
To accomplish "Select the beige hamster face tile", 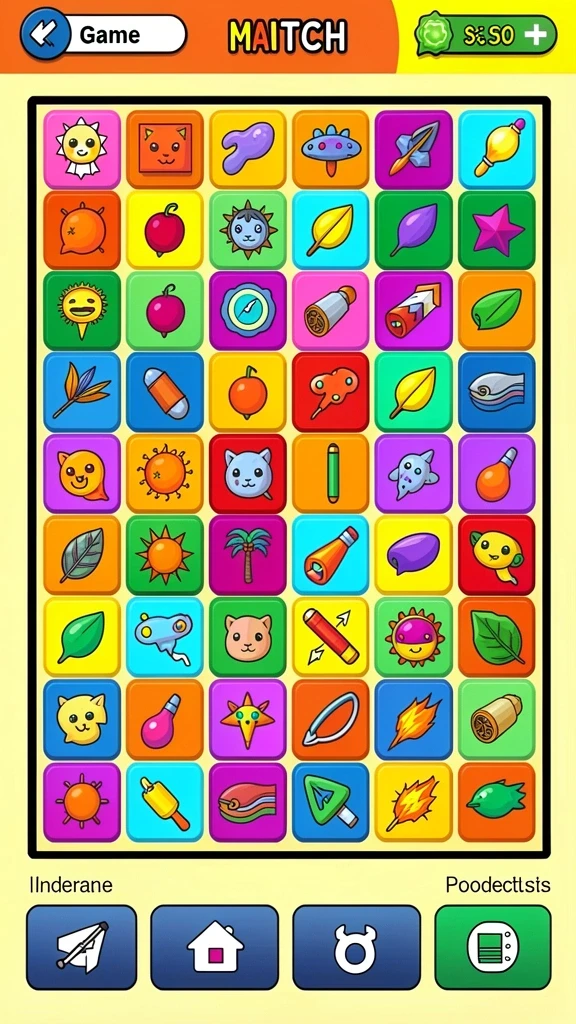I will [x=248, y=637].
